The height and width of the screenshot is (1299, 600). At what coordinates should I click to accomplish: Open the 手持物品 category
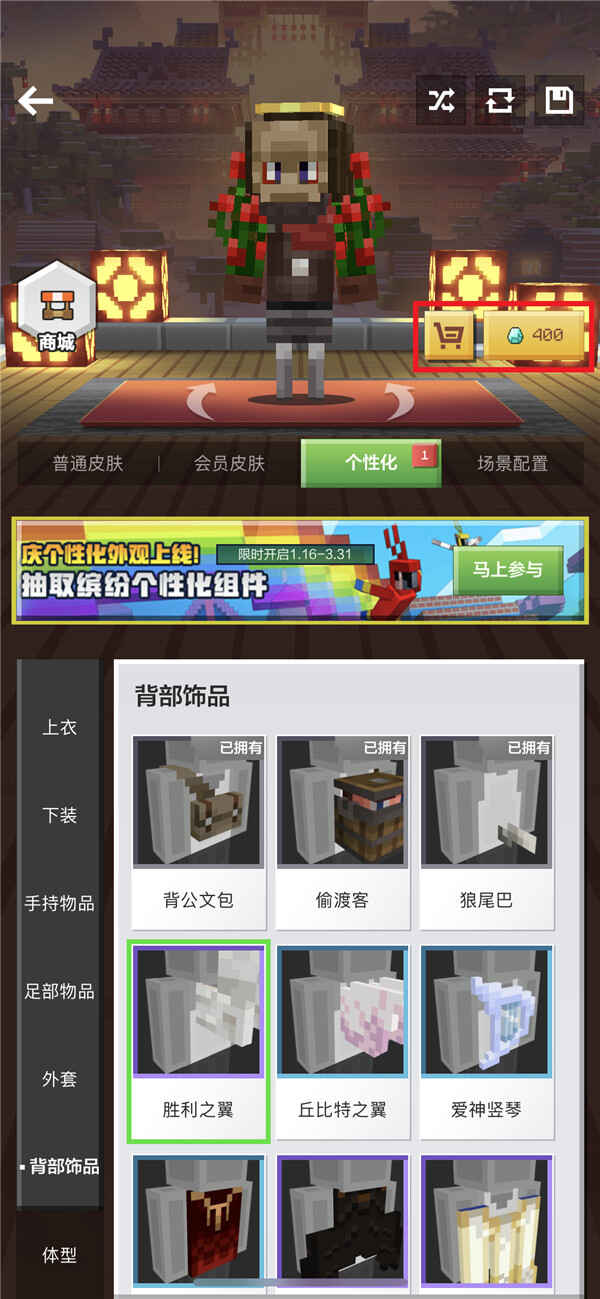click(x=59, y=903)
